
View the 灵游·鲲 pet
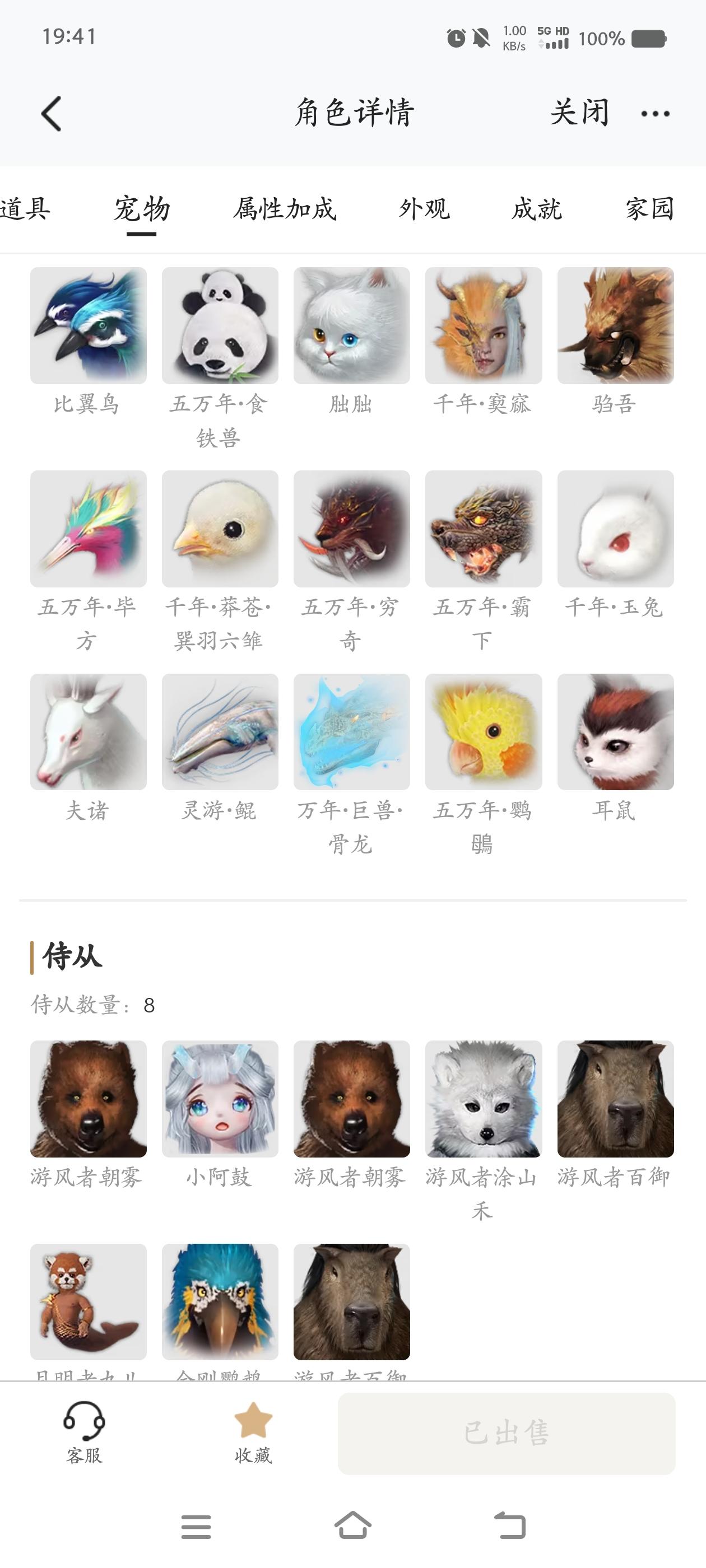tap(220, 732)
